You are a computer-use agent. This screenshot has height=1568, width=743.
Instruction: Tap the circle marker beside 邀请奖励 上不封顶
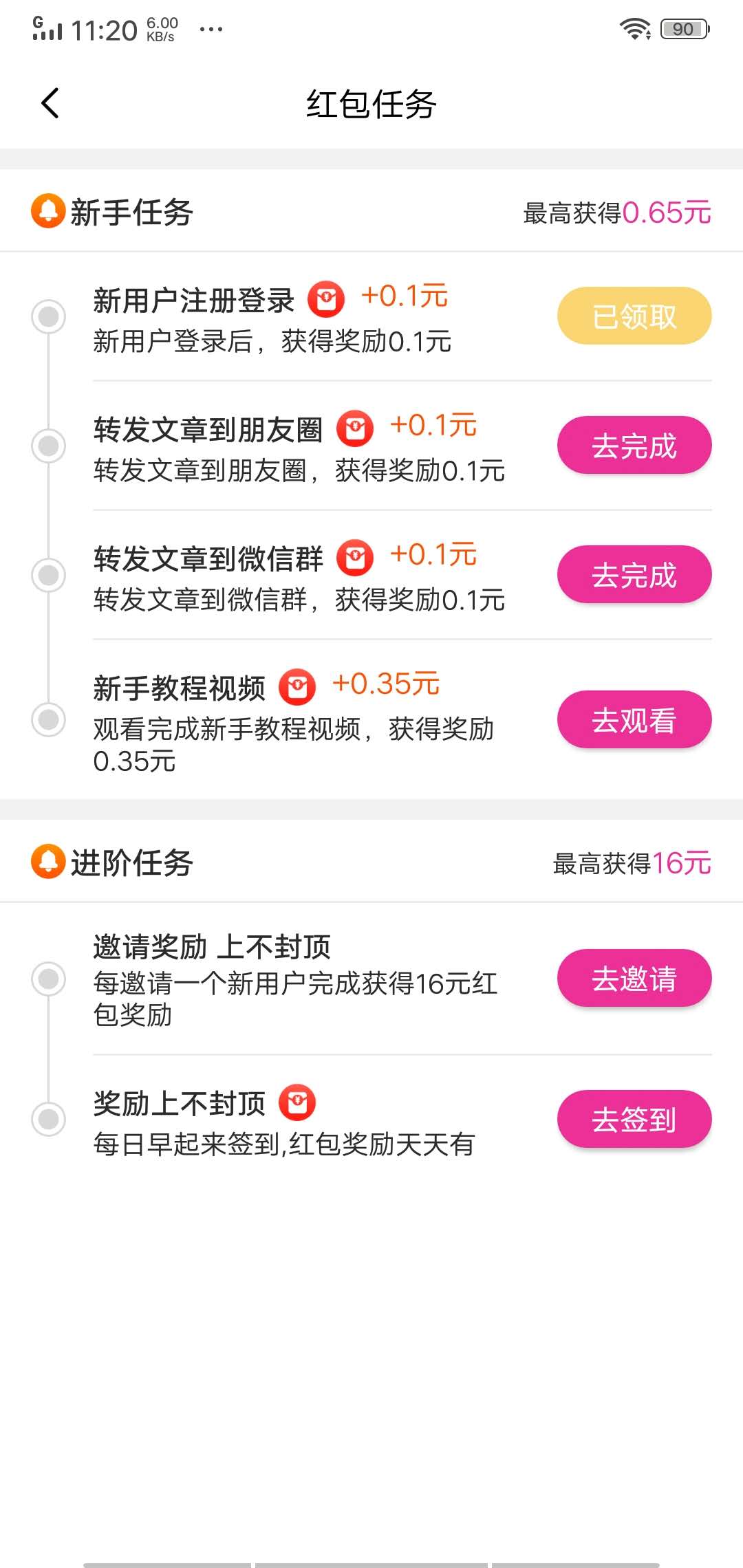(48, 977)
